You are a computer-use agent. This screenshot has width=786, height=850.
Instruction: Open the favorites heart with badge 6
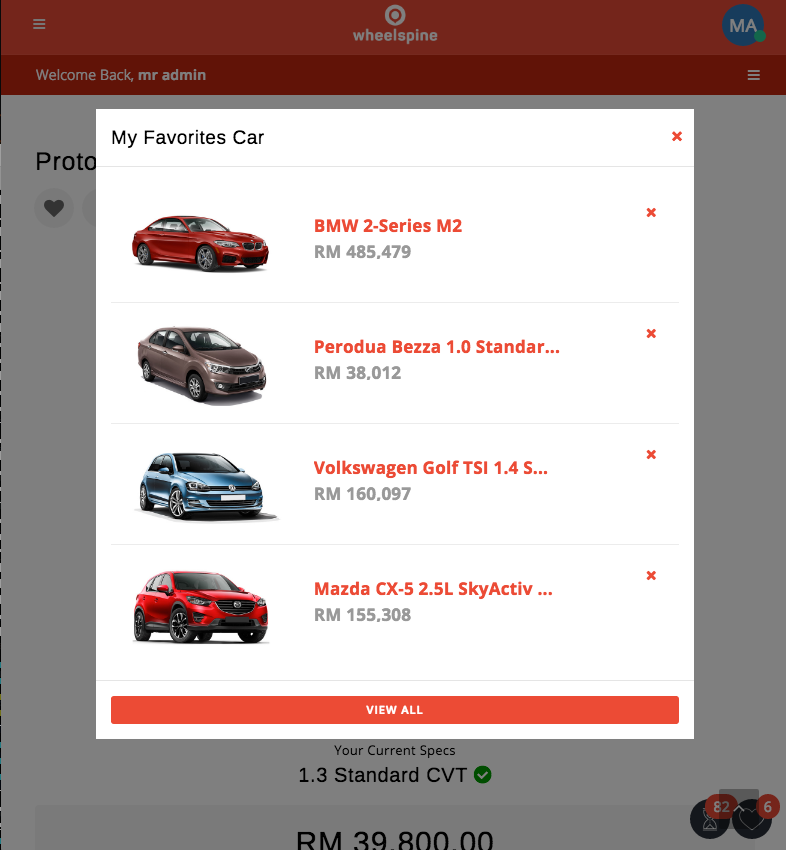tap(752, 820)
